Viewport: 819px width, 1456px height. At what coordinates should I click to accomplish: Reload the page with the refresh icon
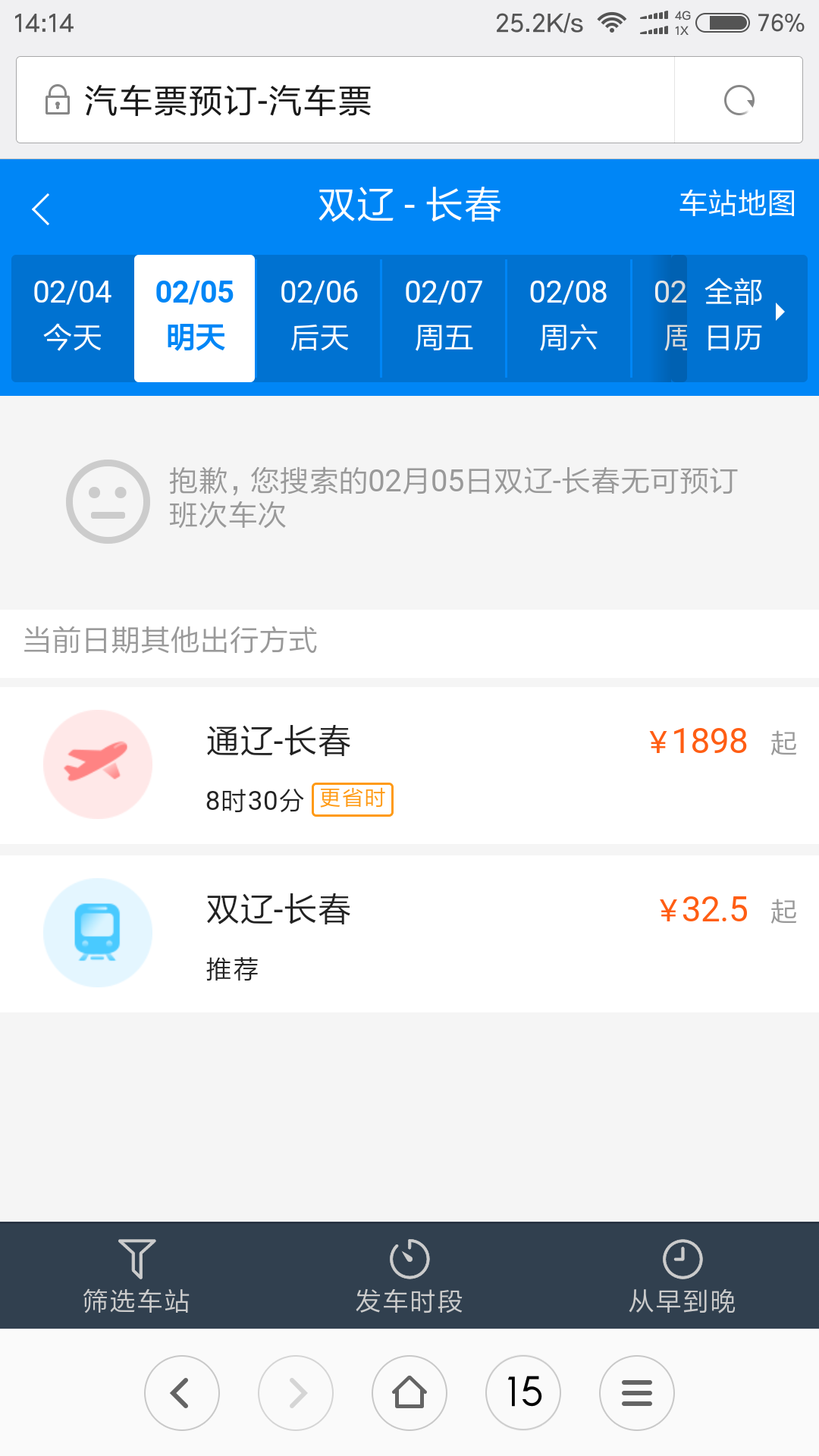pos(739,100)
